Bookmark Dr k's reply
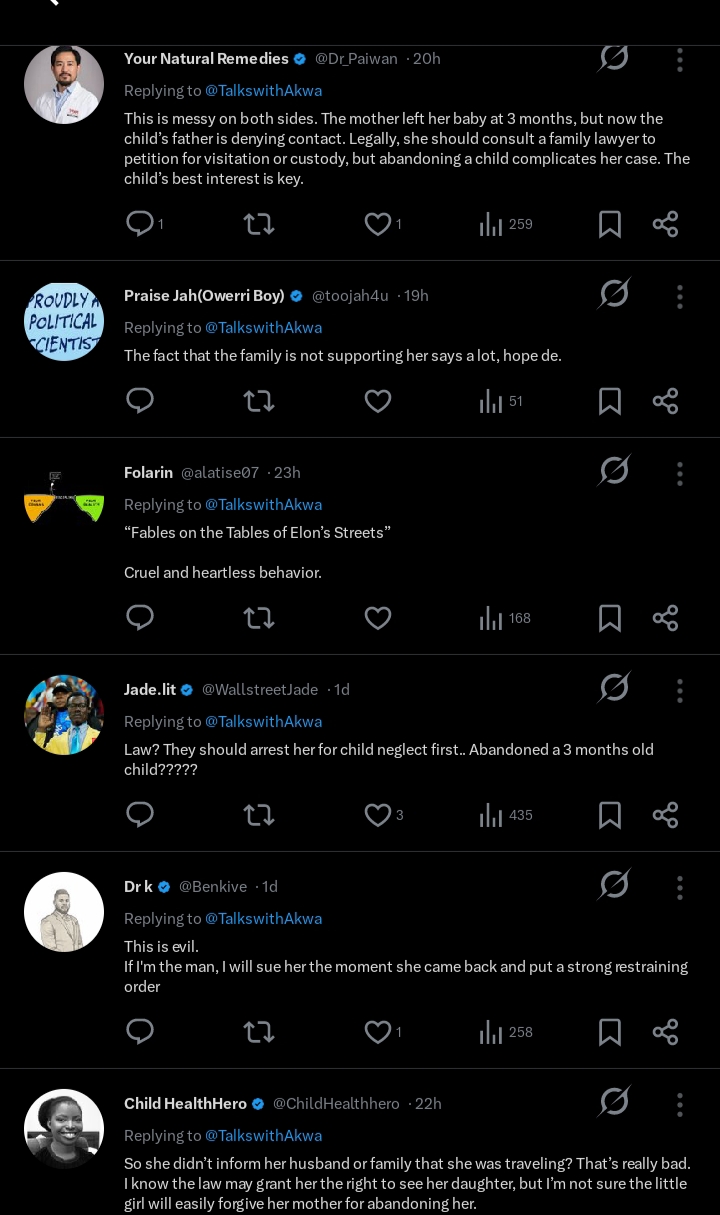 click(609, 1032)
